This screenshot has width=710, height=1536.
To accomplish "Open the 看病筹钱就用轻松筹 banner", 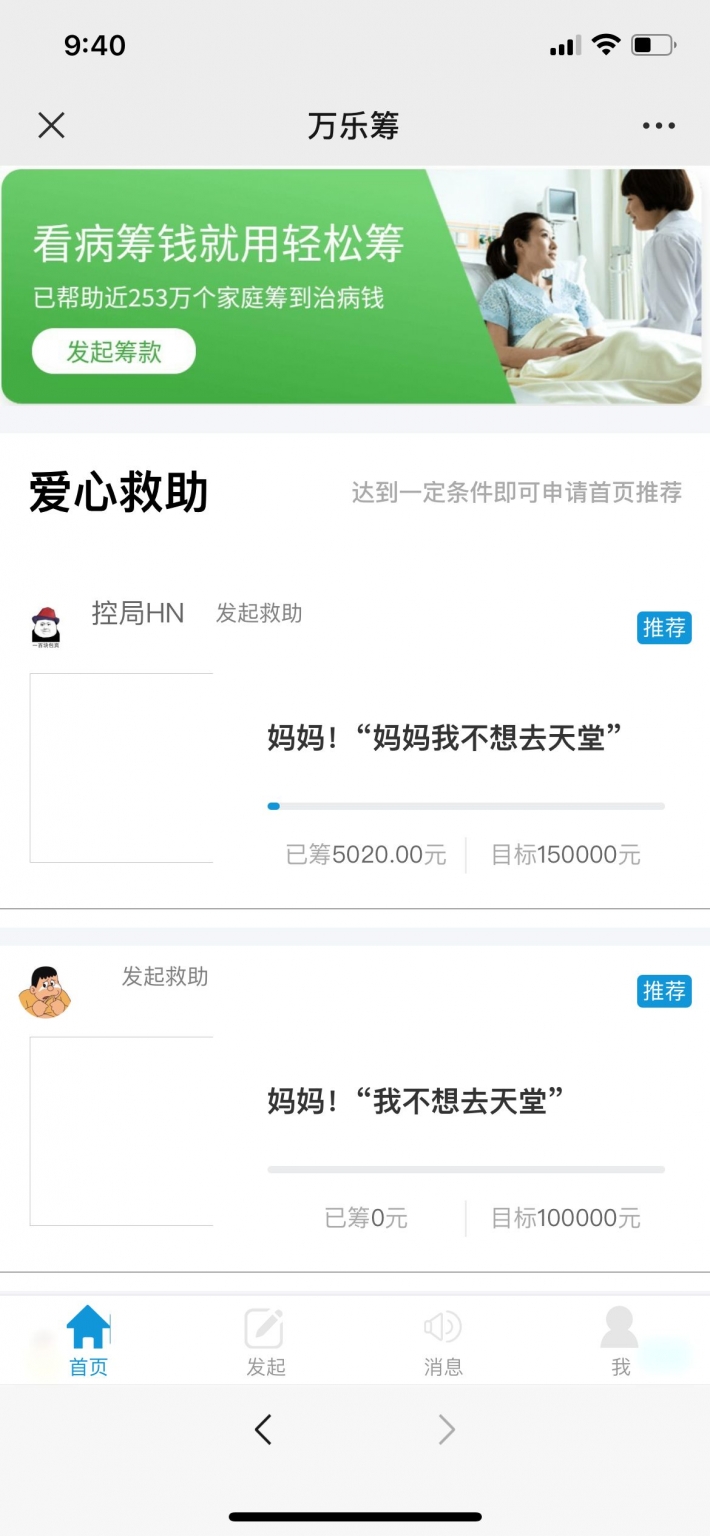I will click(355, 286).
